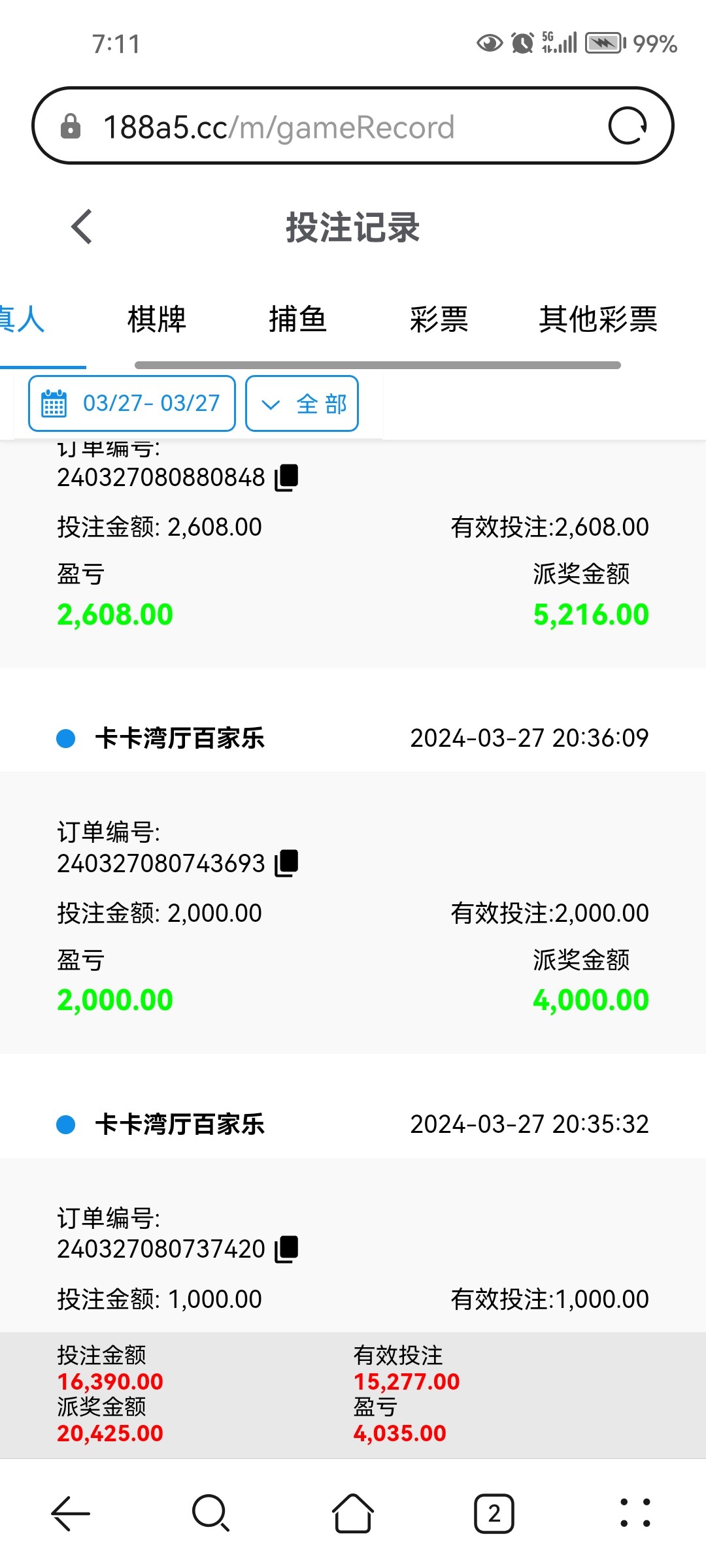The image size is (706, 1568).
Task: Tap the blue dot beside 卡卡湾厅百家乐 20:35:32
Action: click(x=65, y=1124)
